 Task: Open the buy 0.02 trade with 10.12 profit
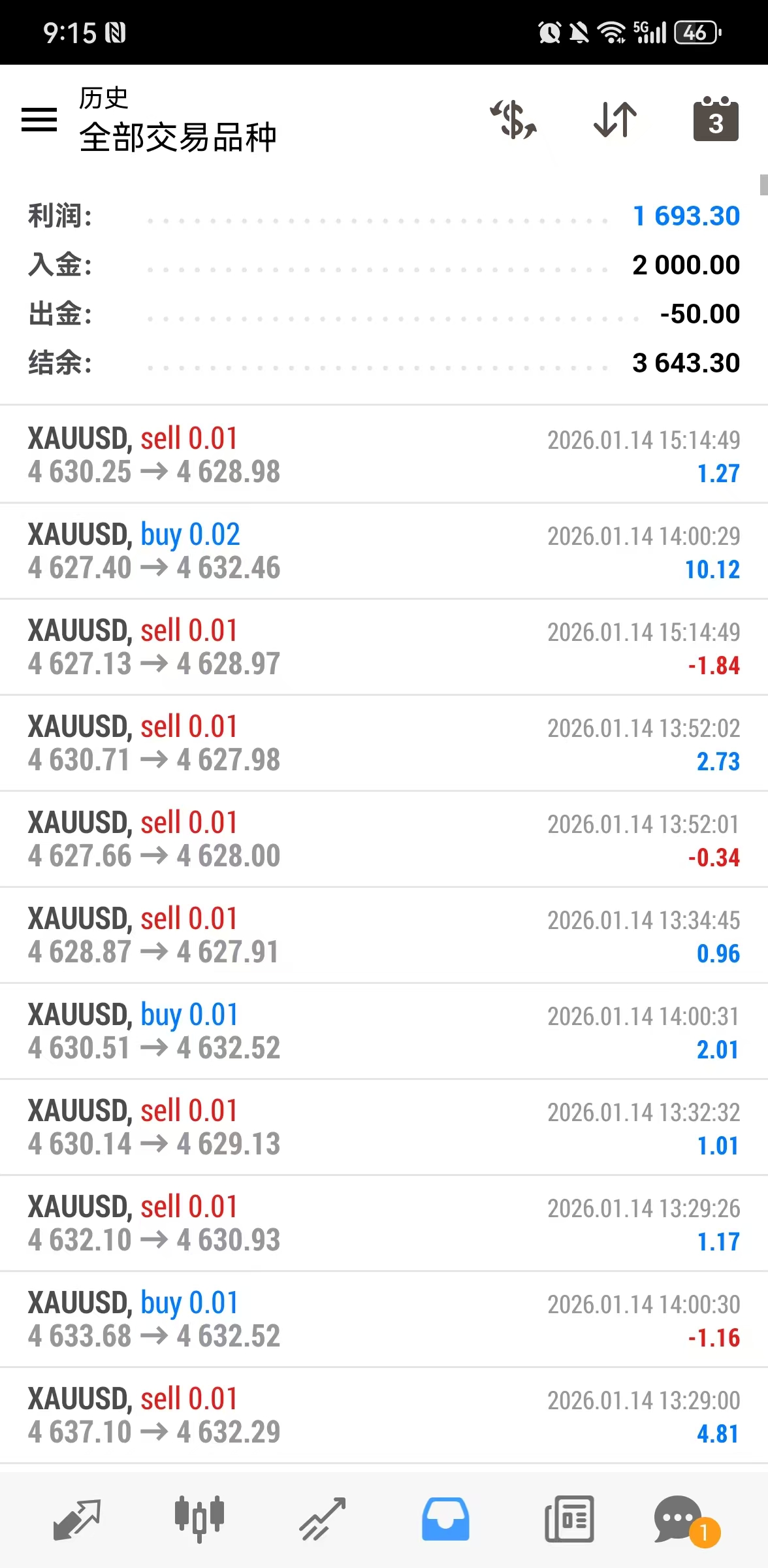click(384, 551)
